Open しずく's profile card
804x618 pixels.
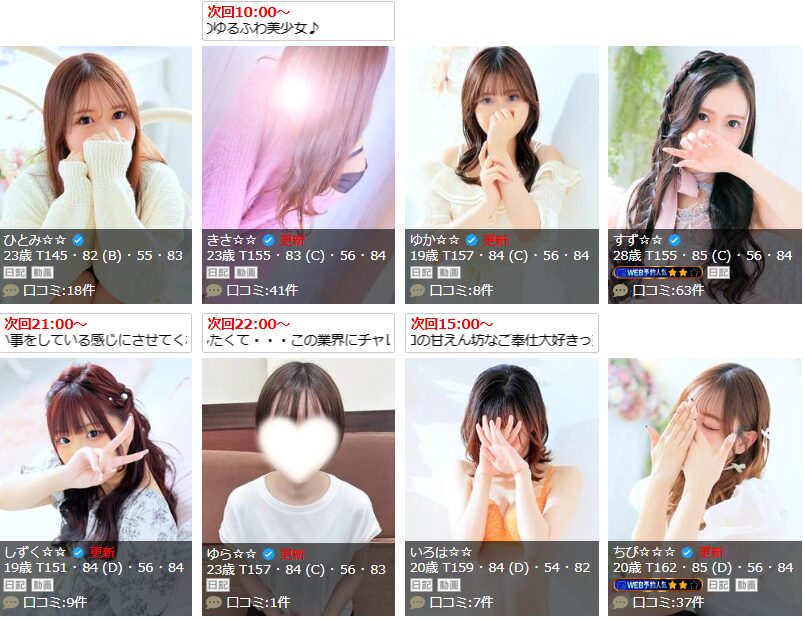click(95, 450)
